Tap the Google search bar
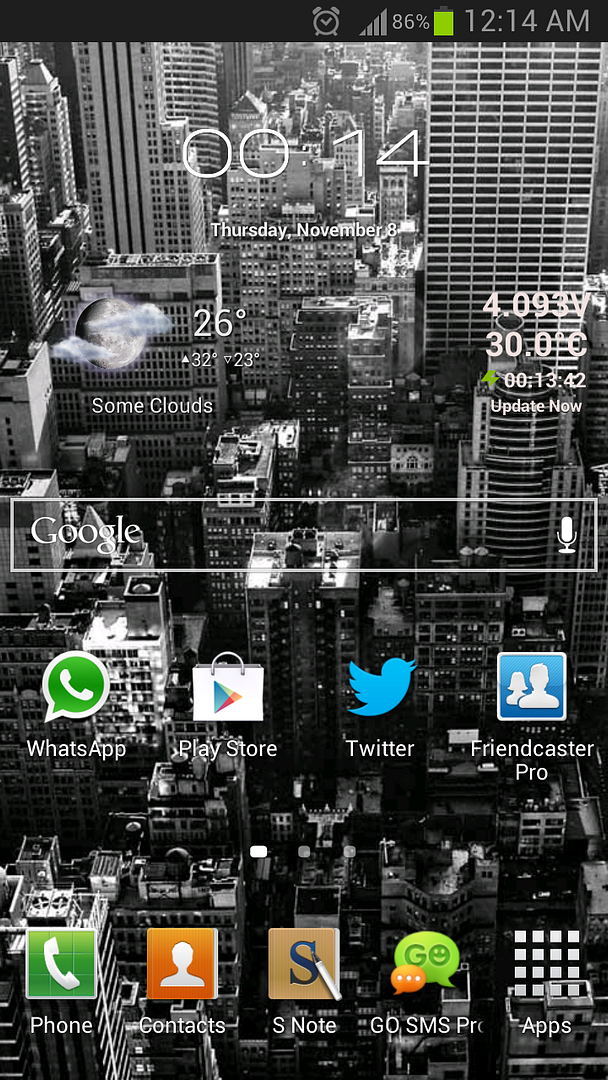 pyautogui.click(x=280, y=534)
